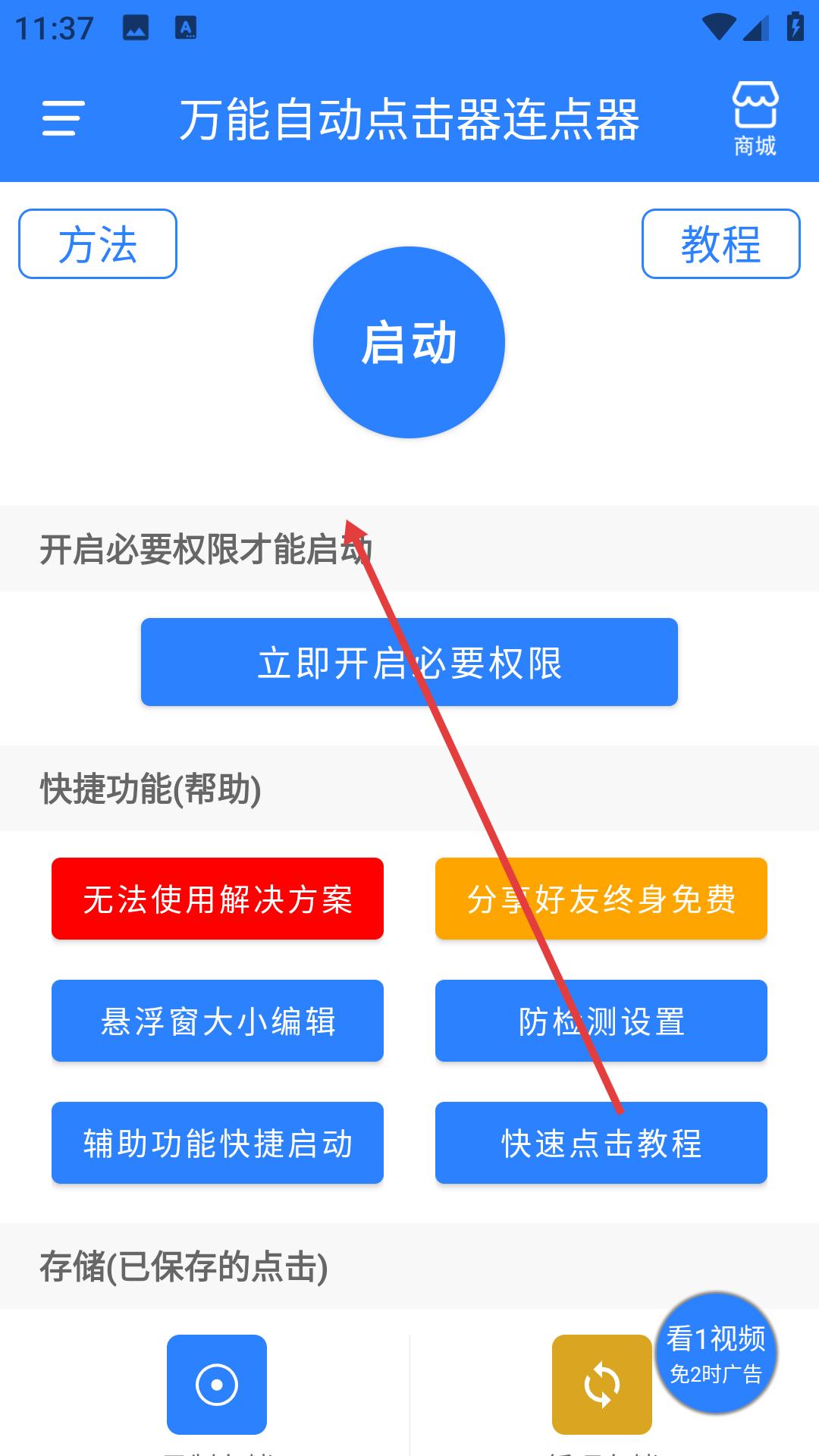
Task: Tap the floating 看1视频 免2时广告 bubble
Action: coord(716,1353)
